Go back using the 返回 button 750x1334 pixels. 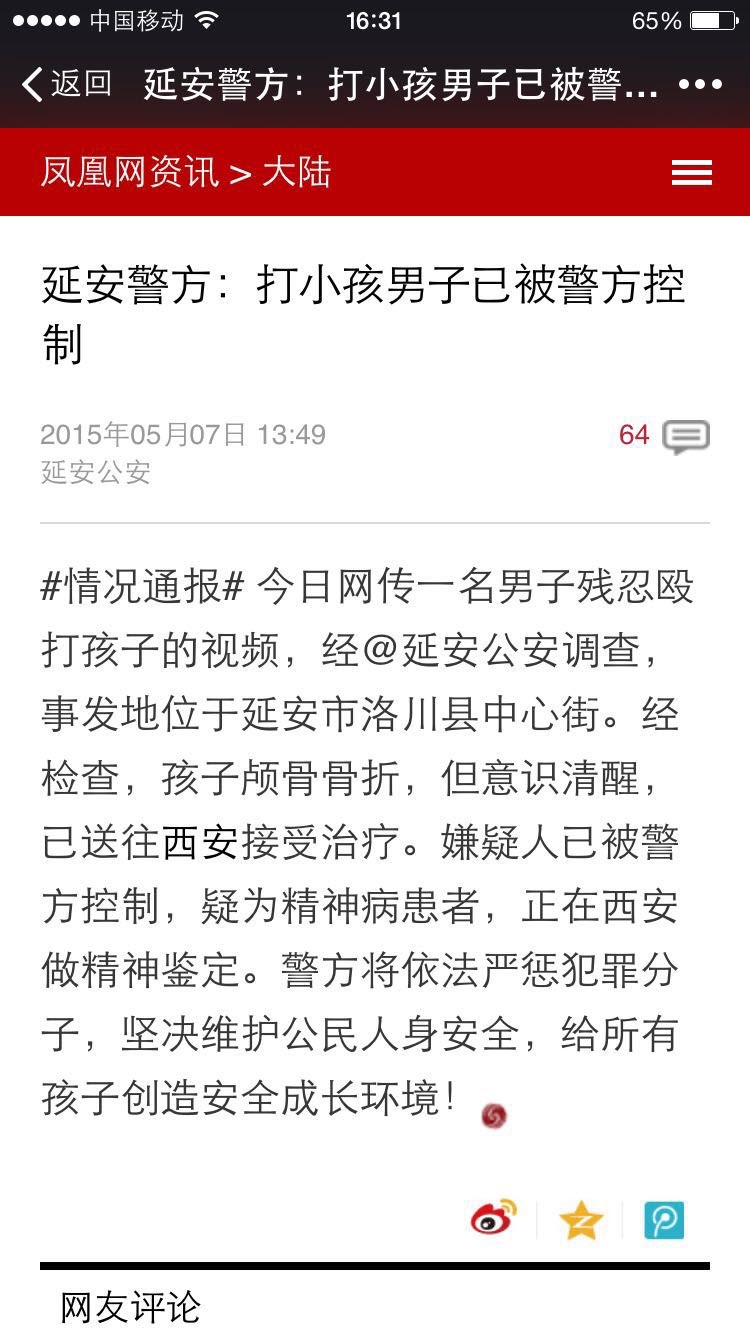point(67,84)
